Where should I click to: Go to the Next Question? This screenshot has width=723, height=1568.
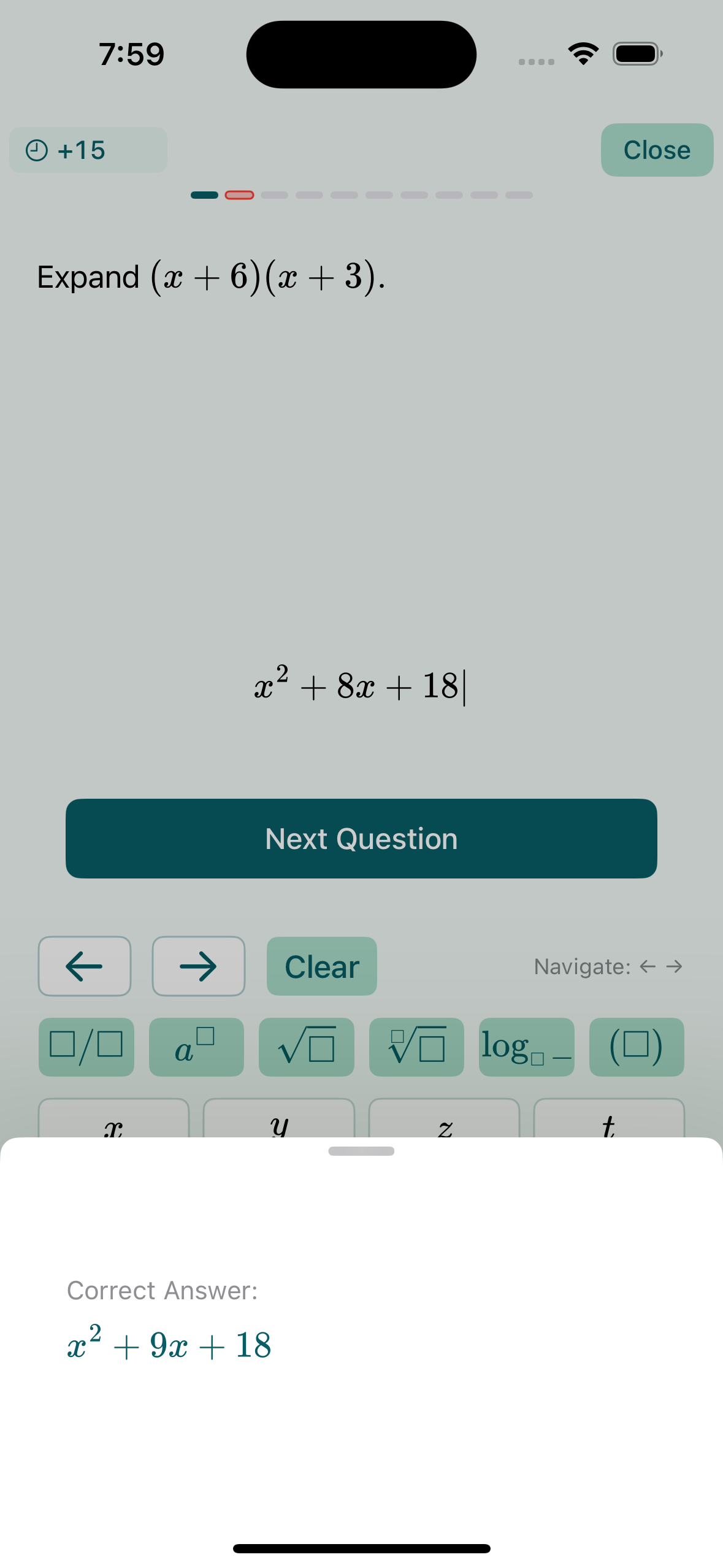[x=361, y=838]
